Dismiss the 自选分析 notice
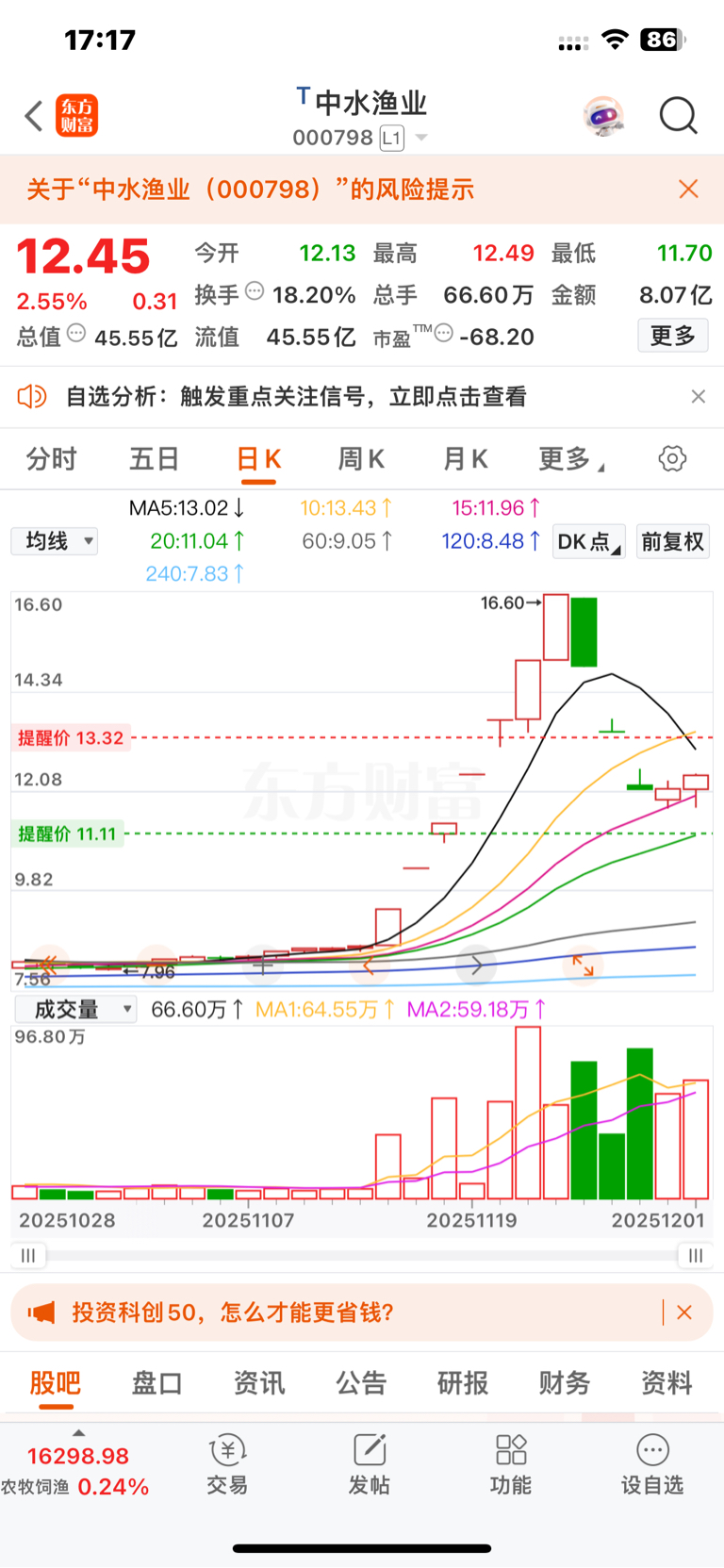Viewport: 724px width, 1568px height. 698,397
